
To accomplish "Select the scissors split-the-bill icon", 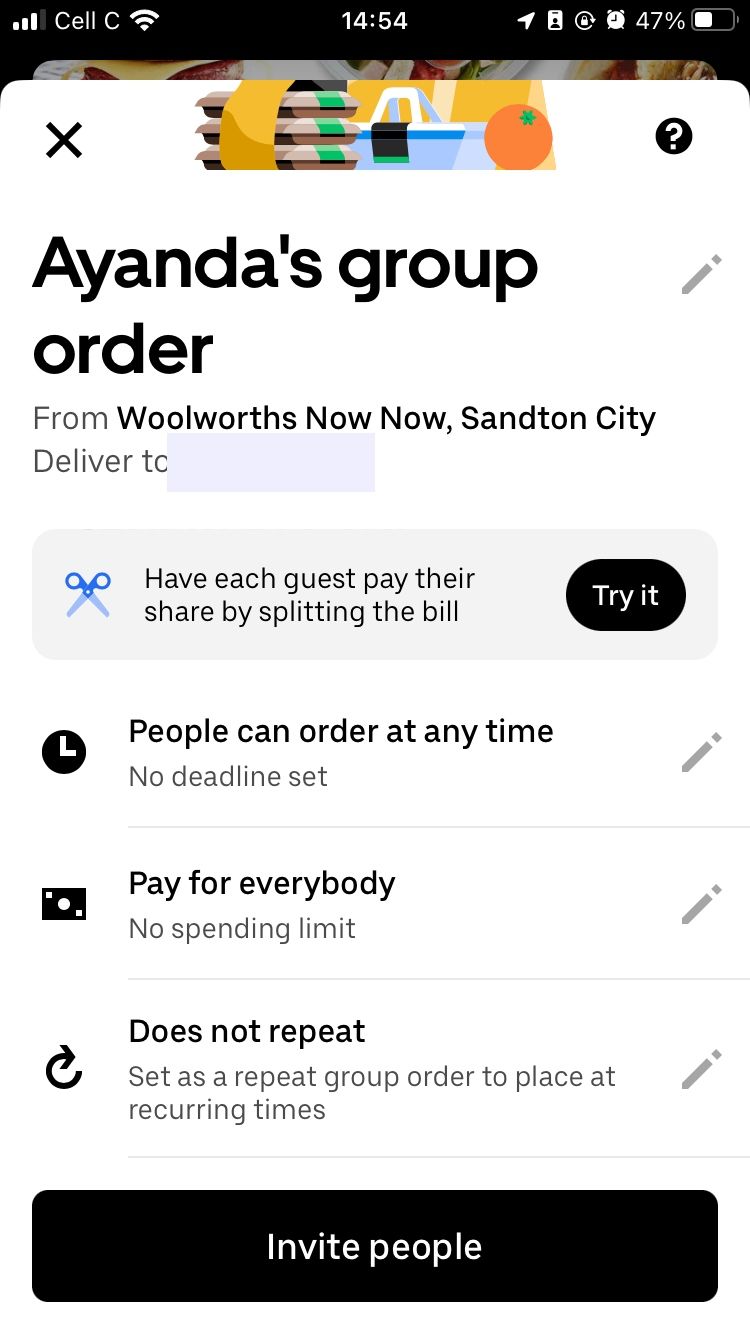I will (x=88, y=594).
